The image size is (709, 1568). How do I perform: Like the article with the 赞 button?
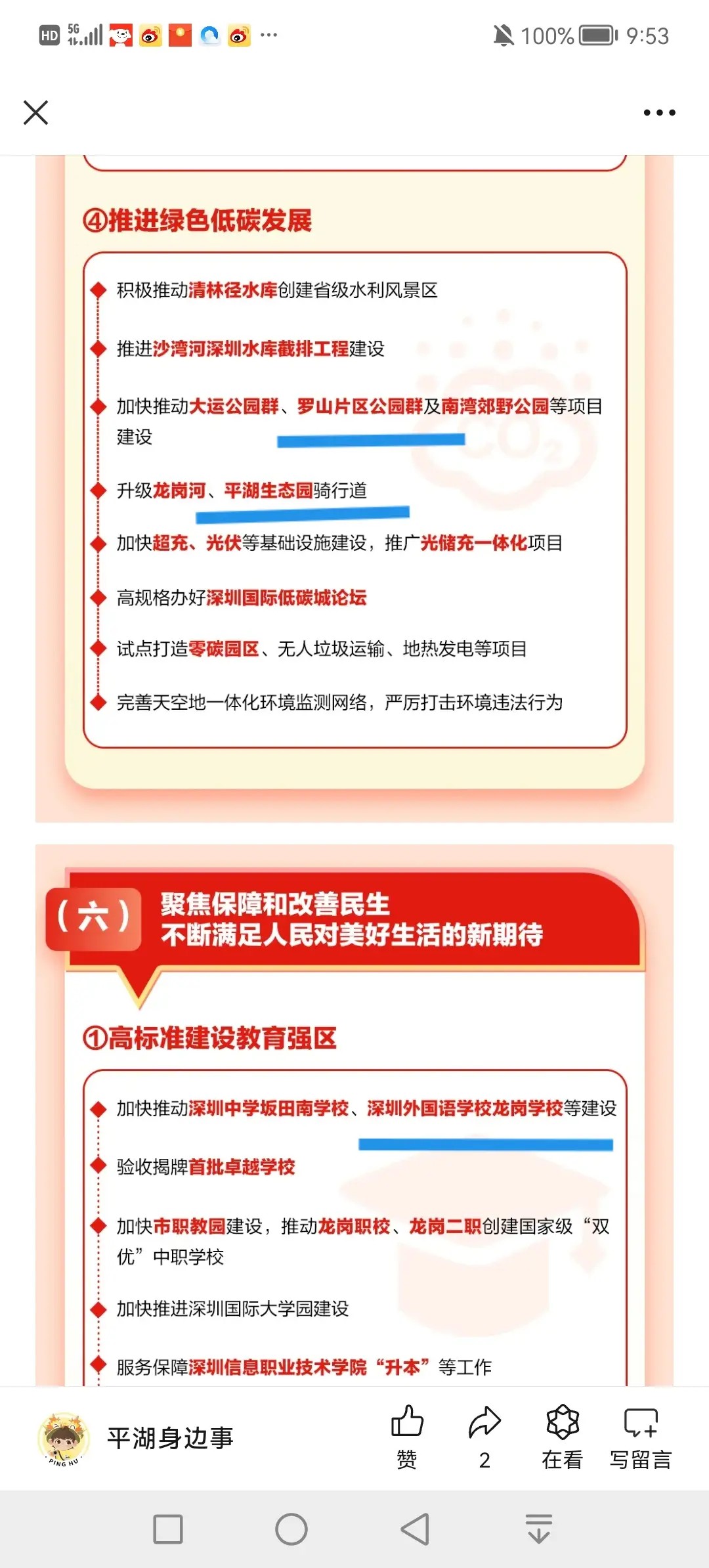(x=407, y=1435)
